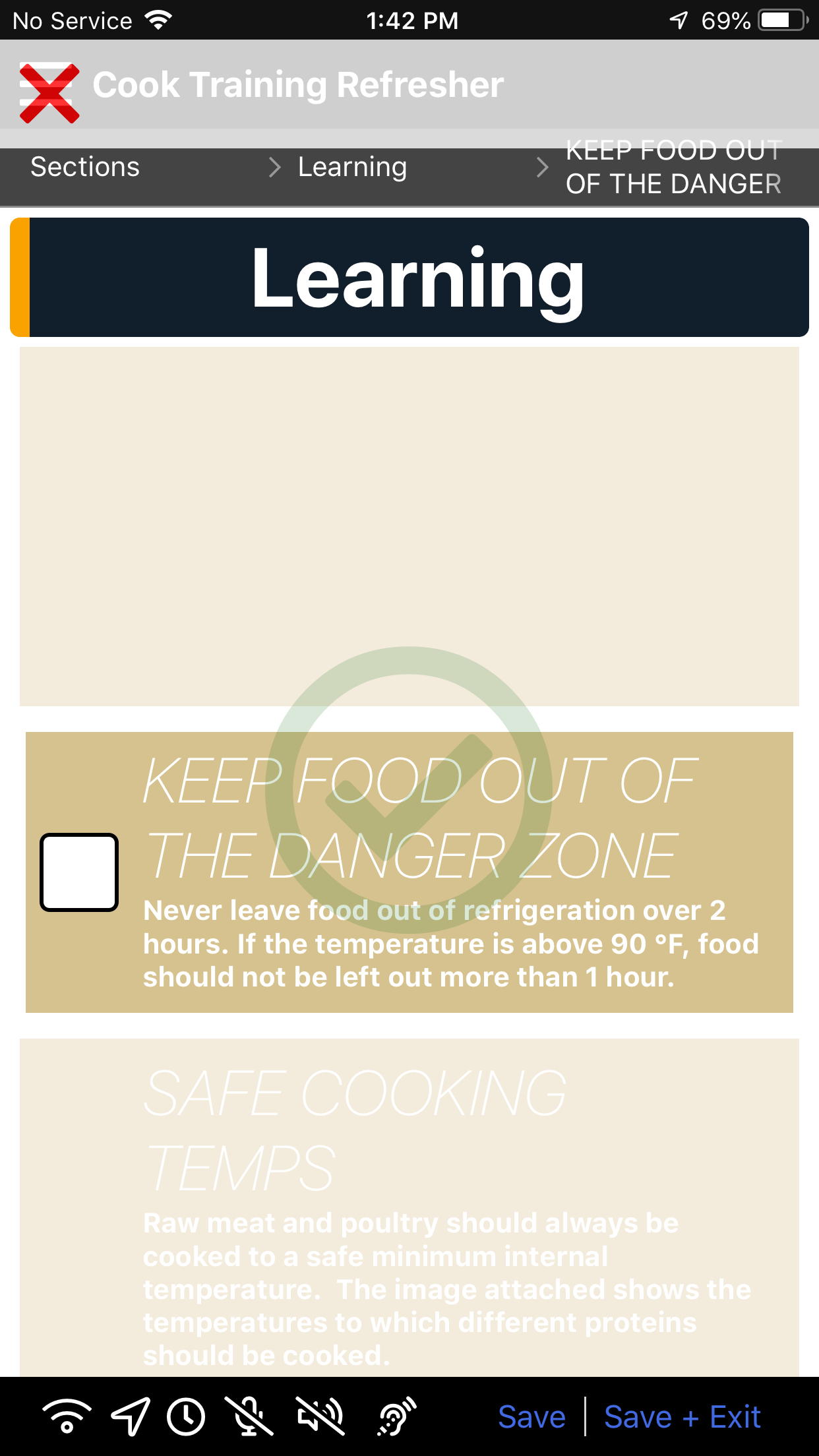819x1456 pixels.
Task: Tap the muted microphone icon
Action: [x=249, y=1416]
